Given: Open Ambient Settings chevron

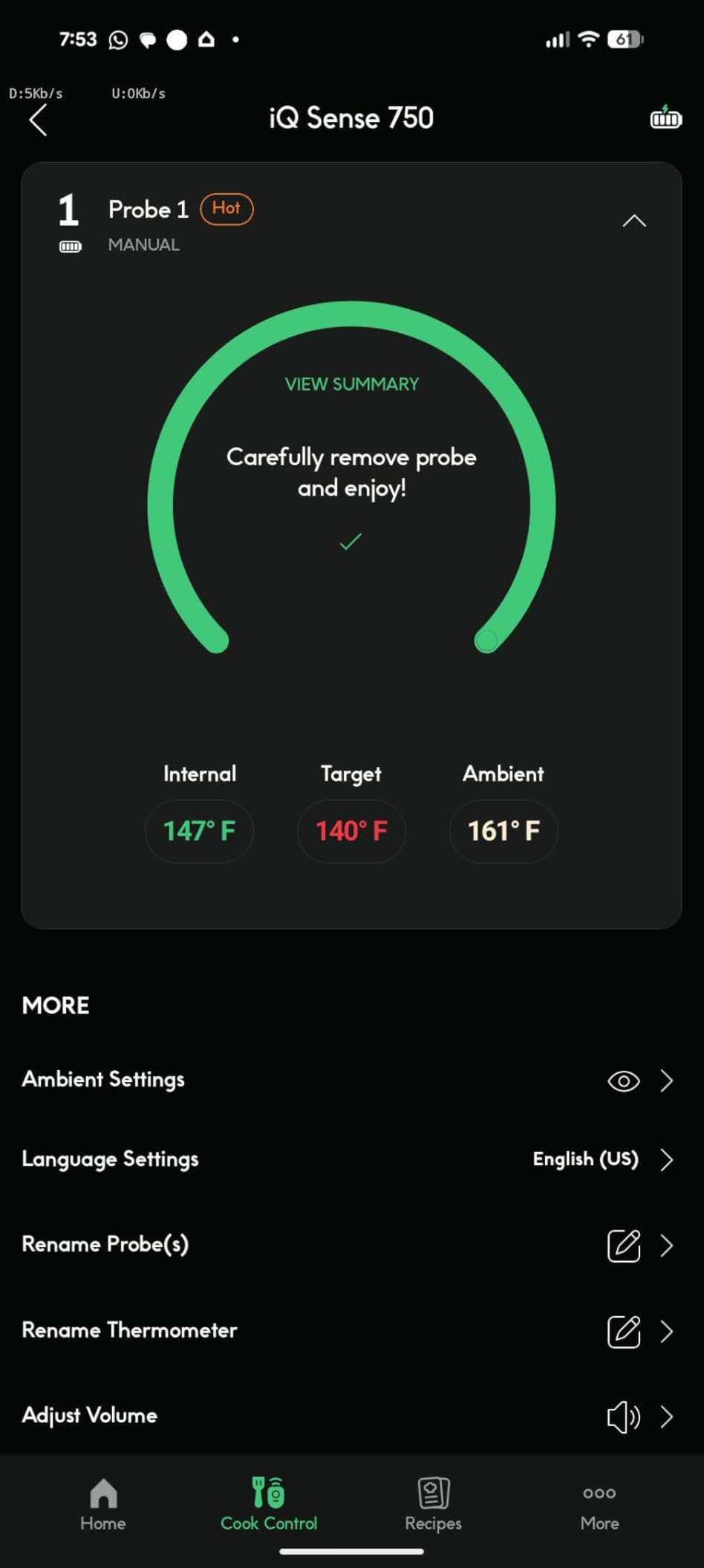Looking at the screenshot, I should tap(667, 1081).
